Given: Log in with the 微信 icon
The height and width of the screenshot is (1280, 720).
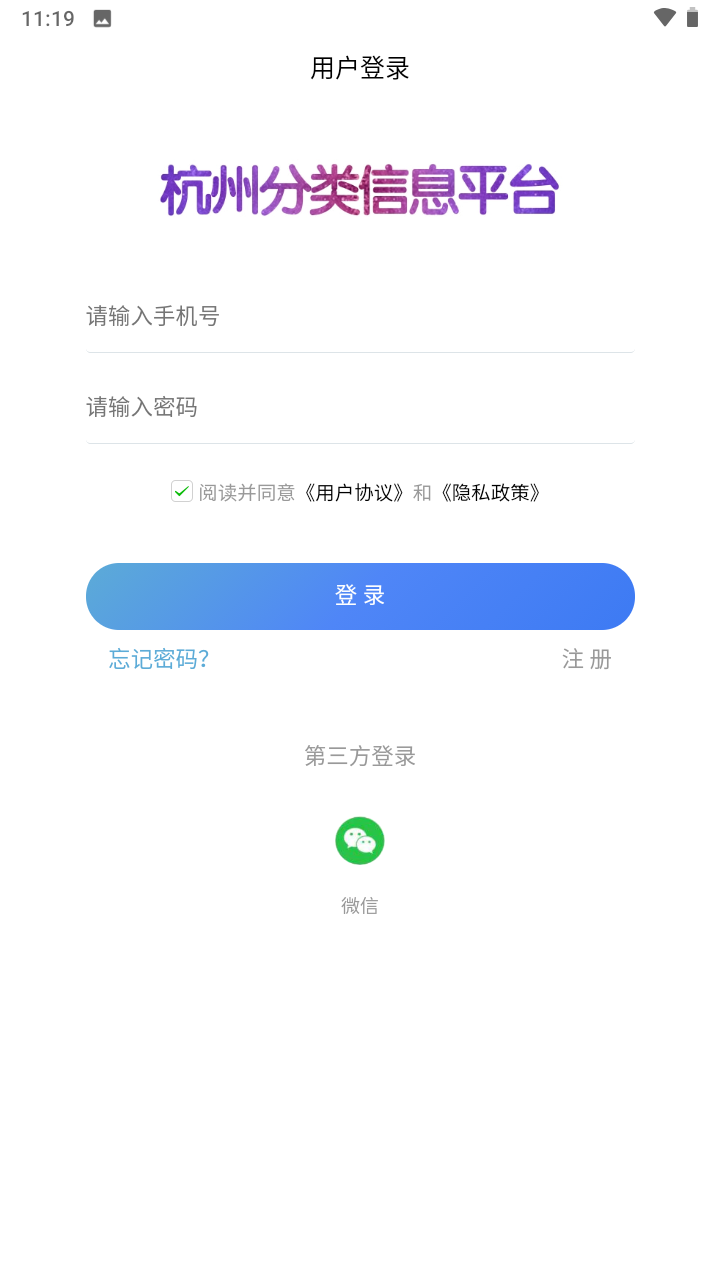Looking at the screenshot, I should point(360,841).
